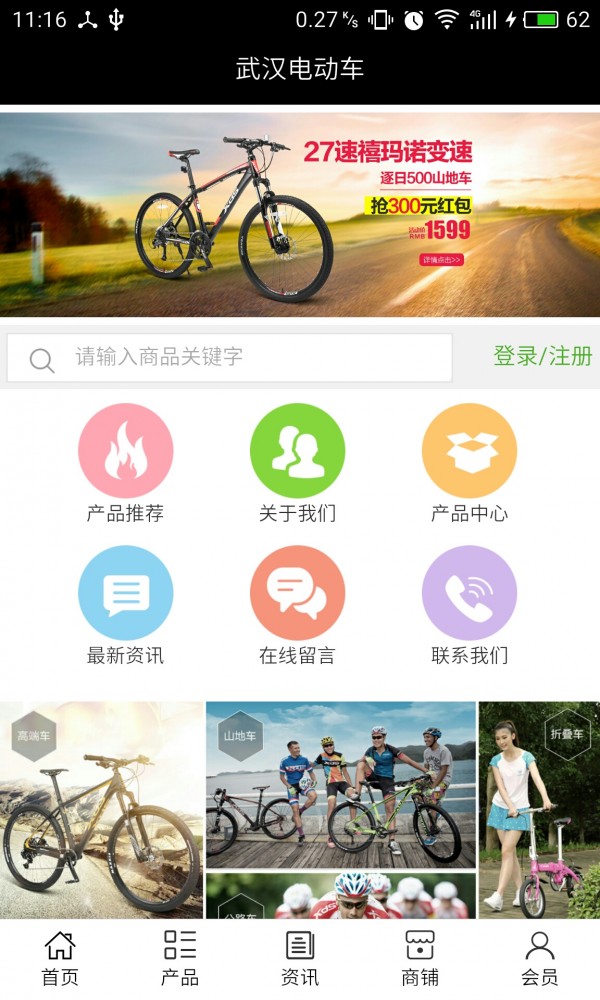The height and width of the screenshot is (1000, 600).
Task: Switch to the 会员 tab
Action: pos(540,958)
